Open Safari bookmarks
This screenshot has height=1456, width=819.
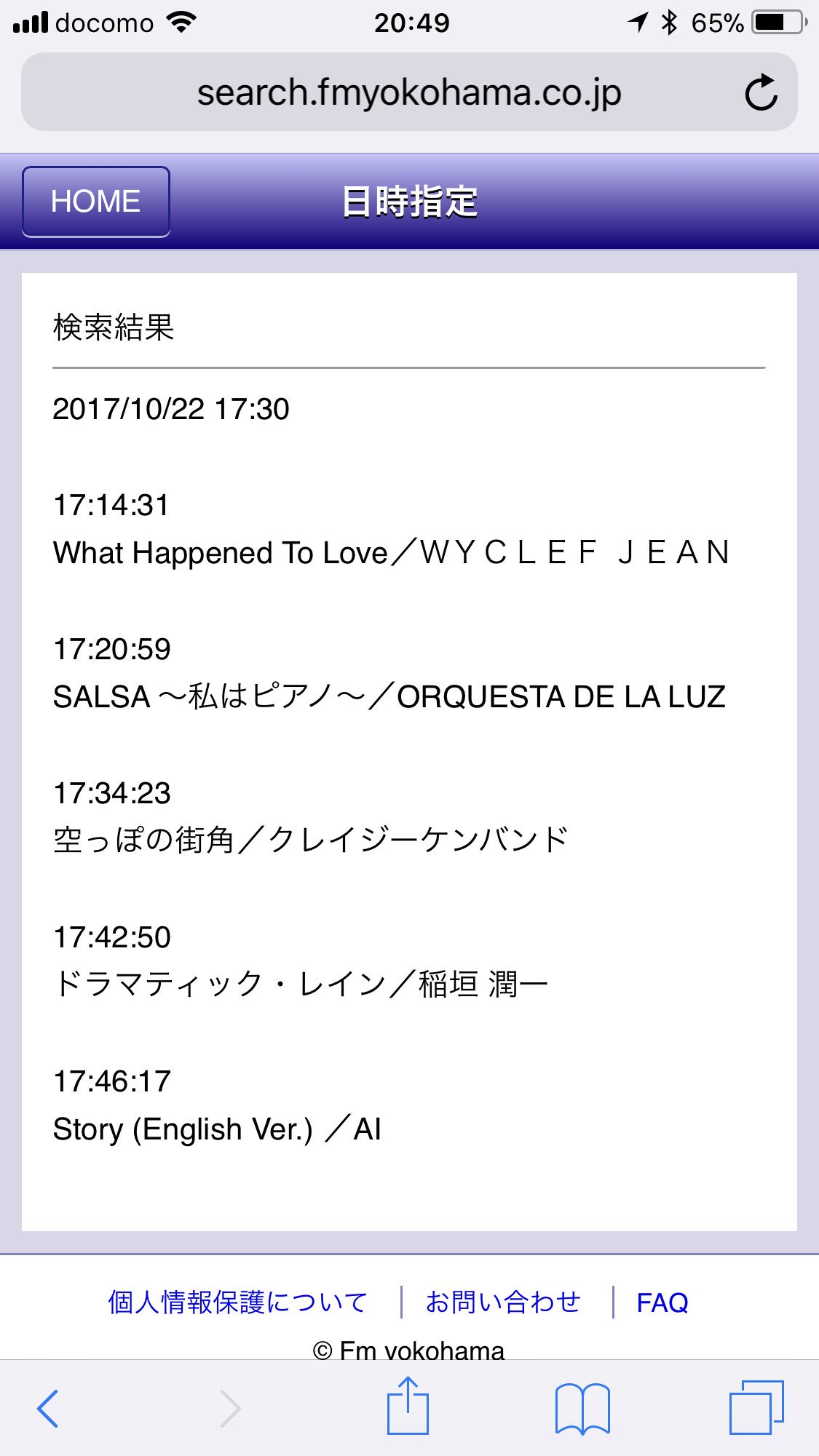pyautogui.click(x=582, y=1409)
